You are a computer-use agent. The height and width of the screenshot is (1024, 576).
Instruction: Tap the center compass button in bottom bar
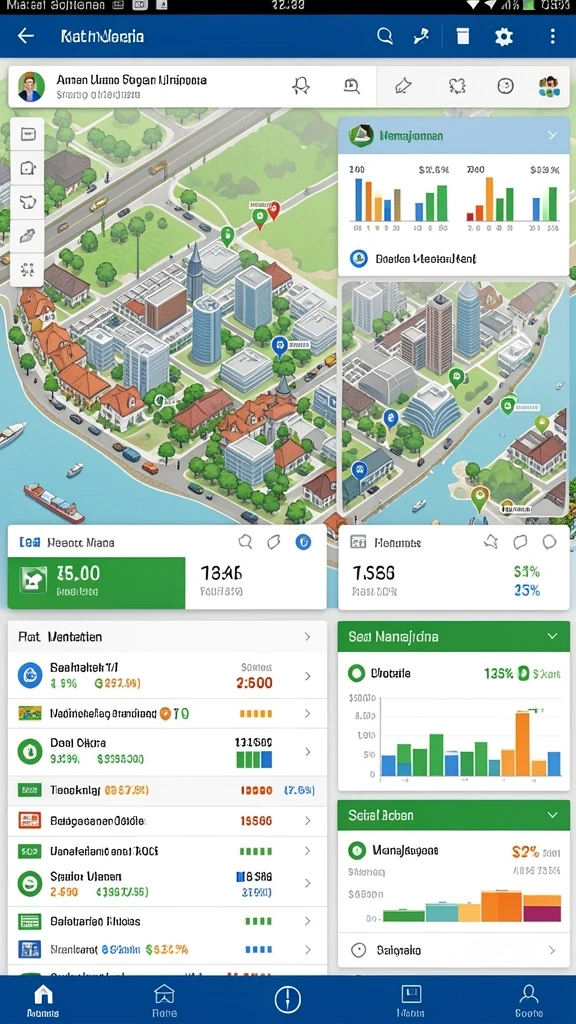pos(287,999)
